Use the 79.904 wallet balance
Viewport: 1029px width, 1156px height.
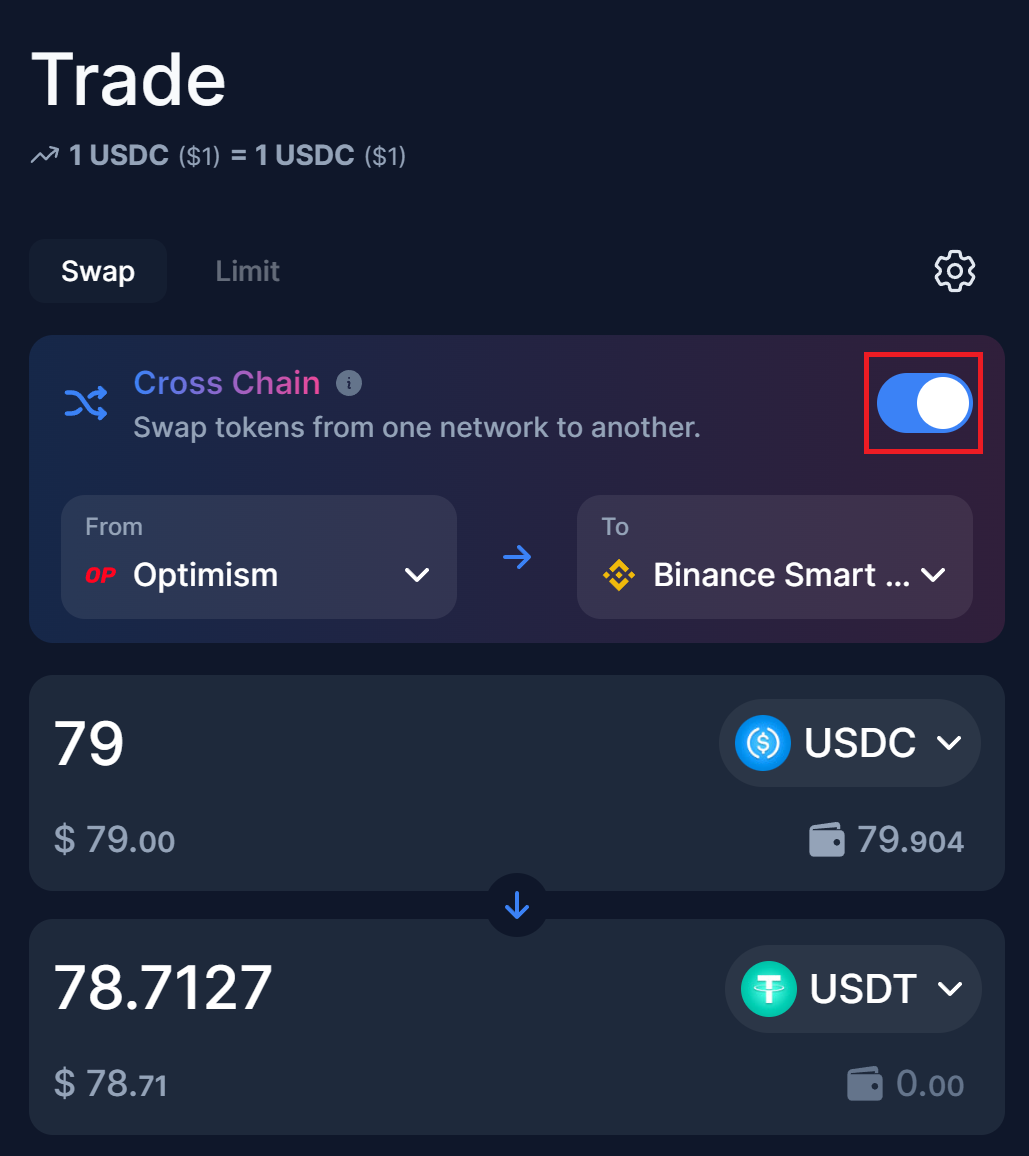coord(887,840)
